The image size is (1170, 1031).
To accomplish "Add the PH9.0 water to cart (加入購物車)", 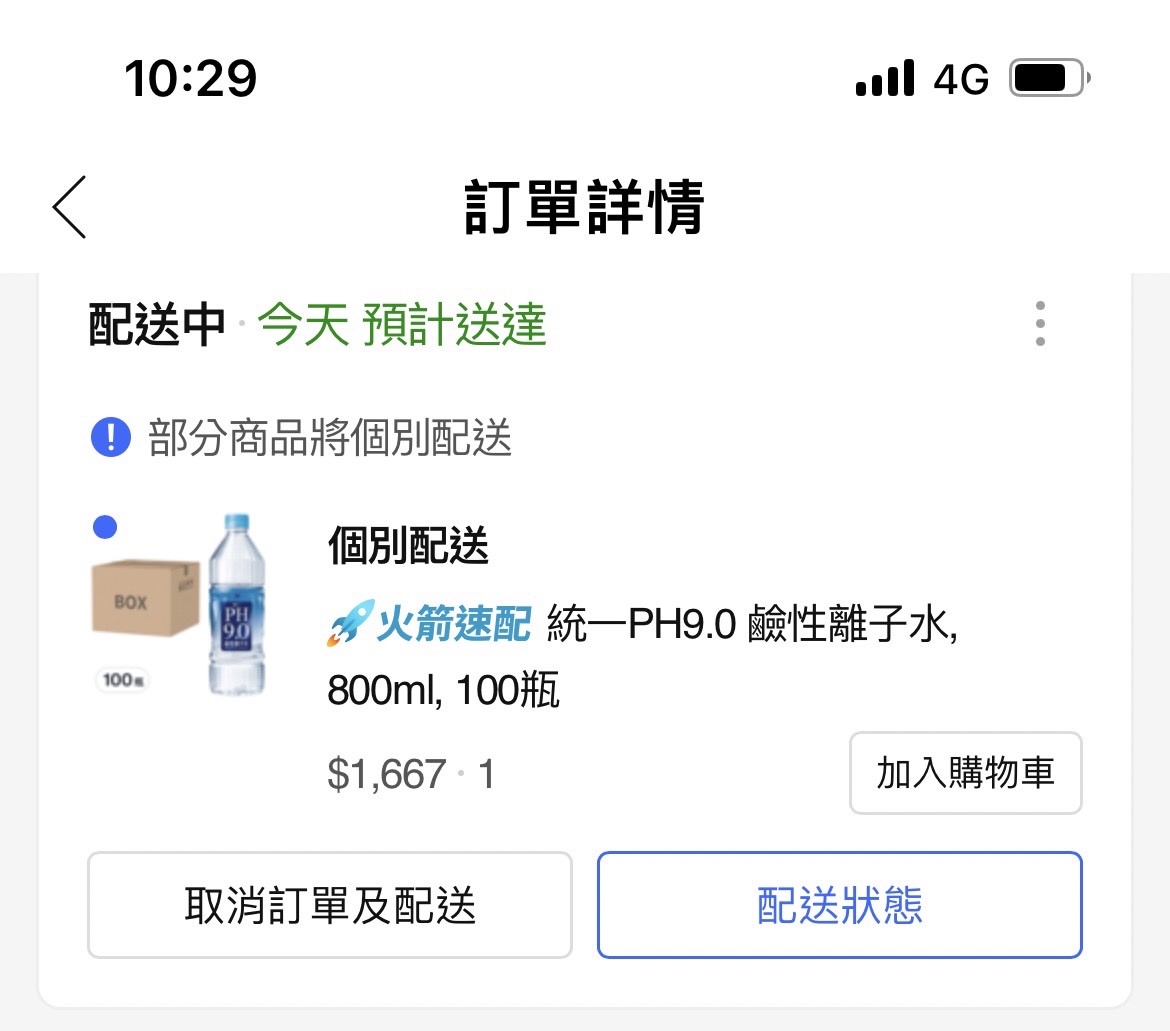I will click(965, 773).
